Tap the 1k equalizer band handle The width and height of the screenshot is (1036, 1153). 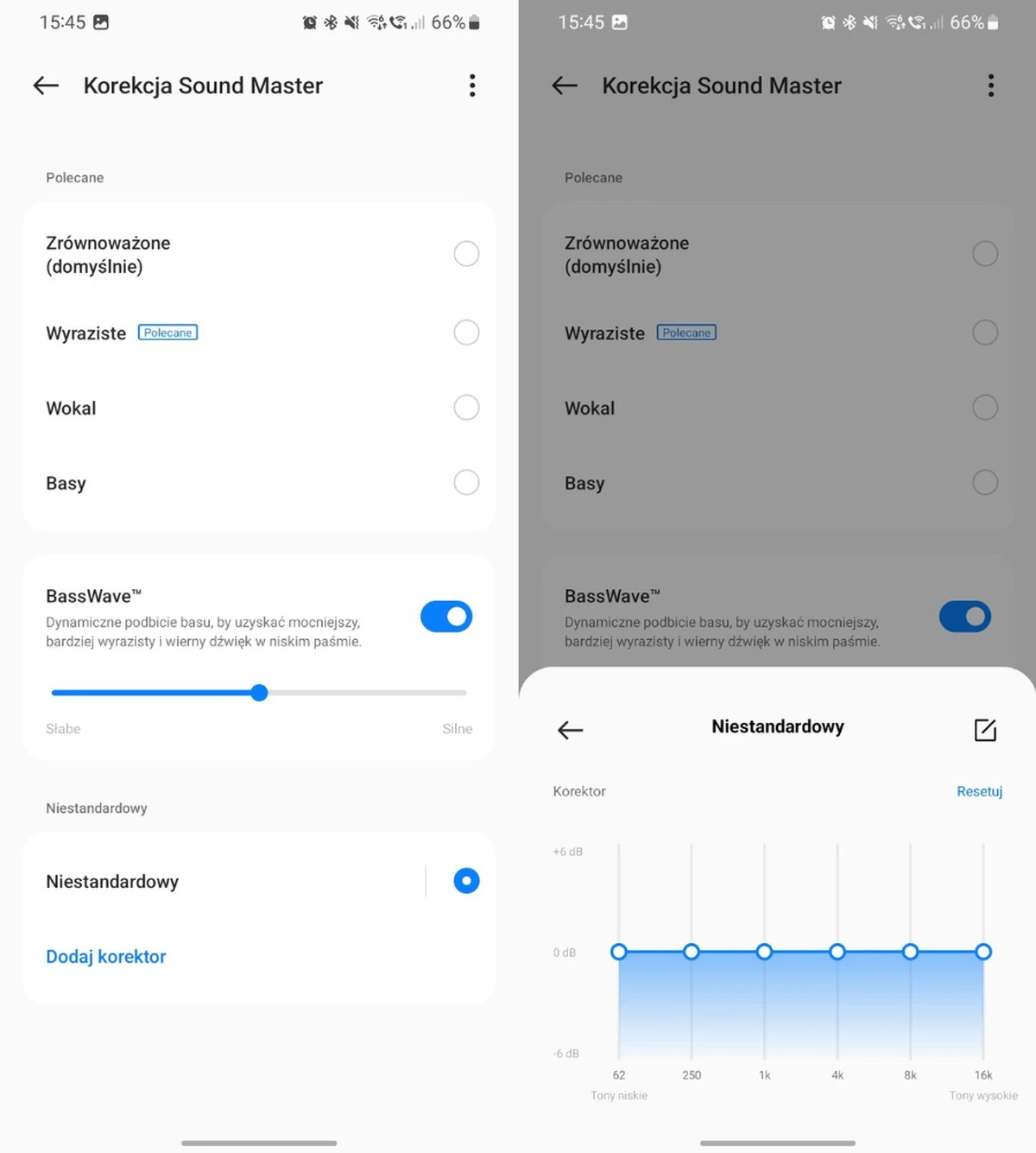point(764,952)
